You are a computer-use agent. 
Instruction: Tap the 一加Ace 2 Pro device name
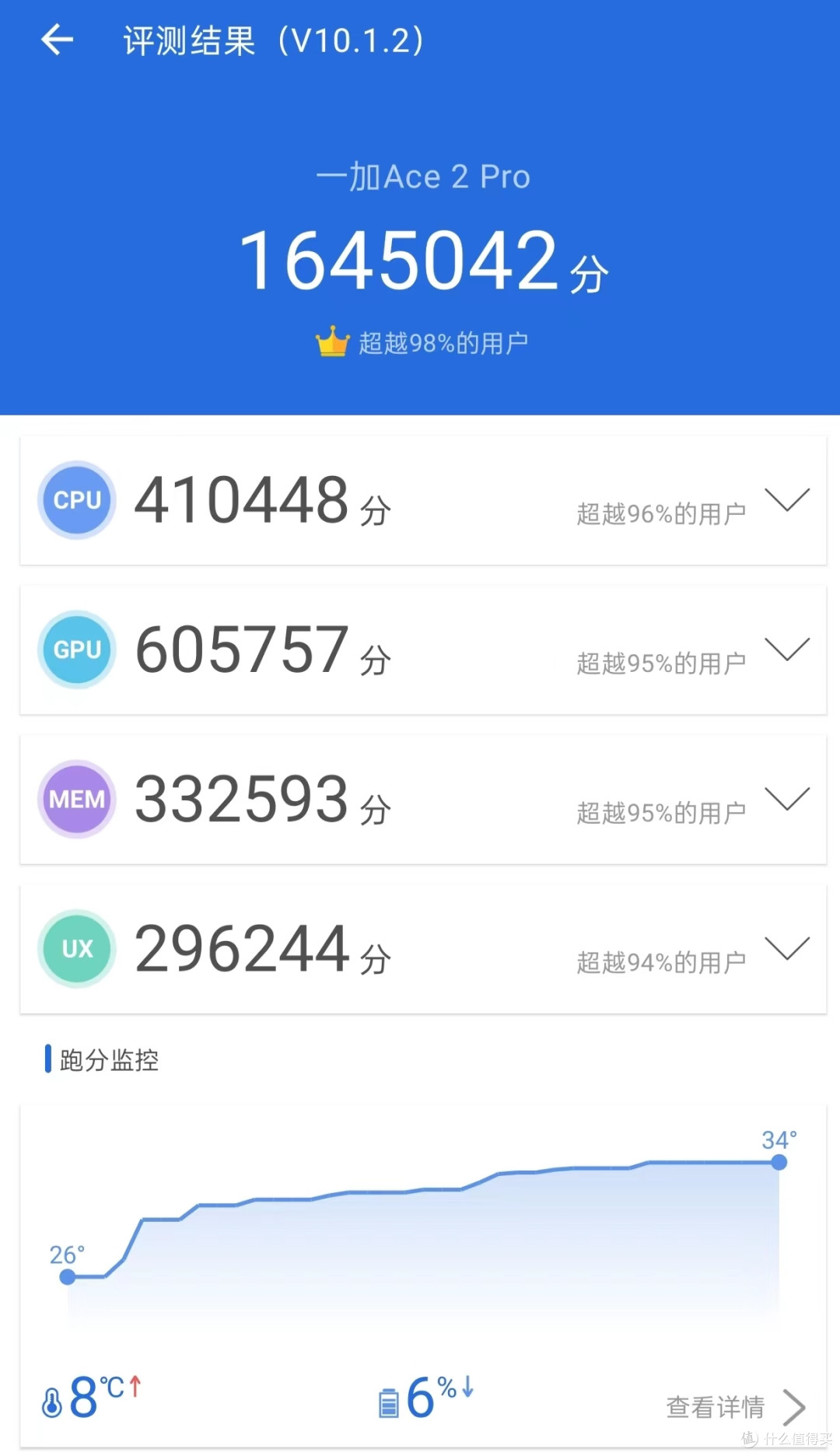[423, 177]
